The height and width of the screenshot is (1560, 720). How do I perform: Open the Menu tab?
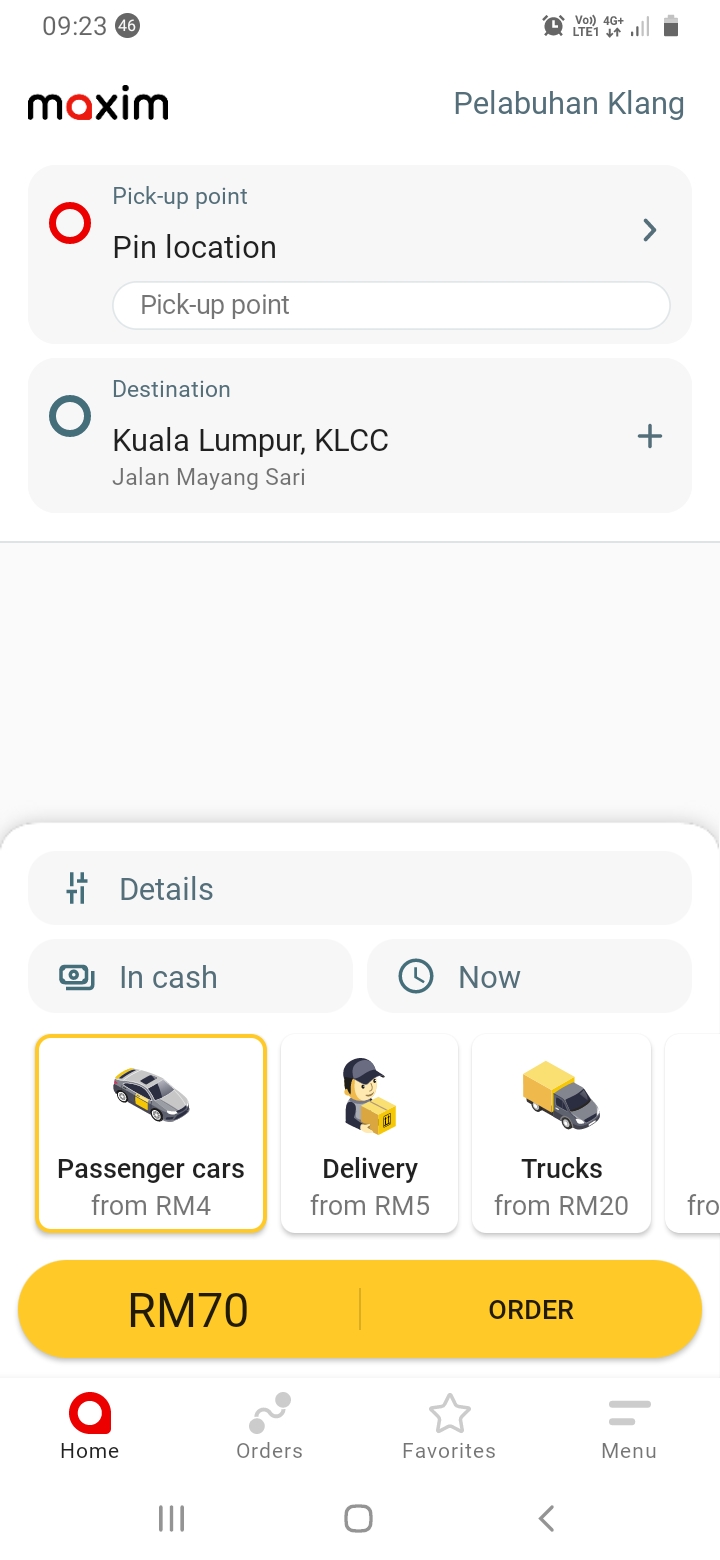(x=629, y=1426)
